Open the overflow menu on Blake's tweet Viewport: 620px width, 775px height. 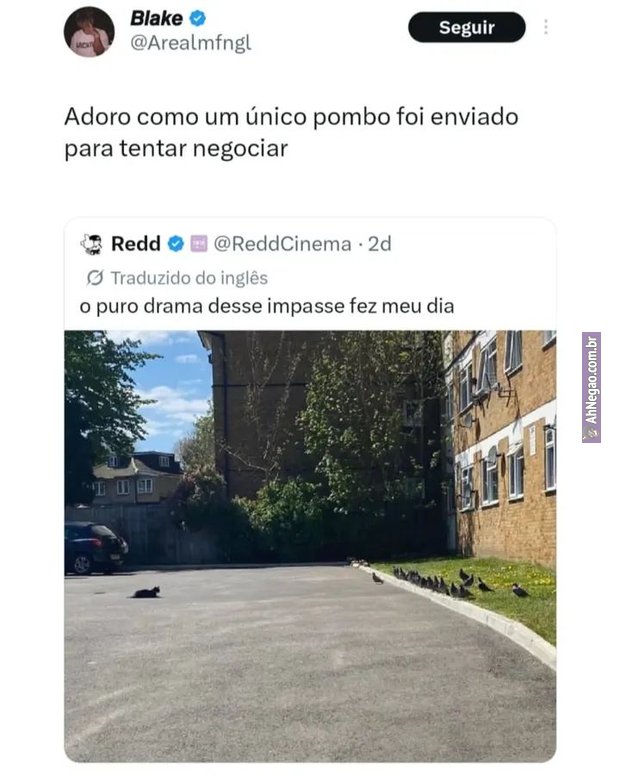click(x=545, y=28)
